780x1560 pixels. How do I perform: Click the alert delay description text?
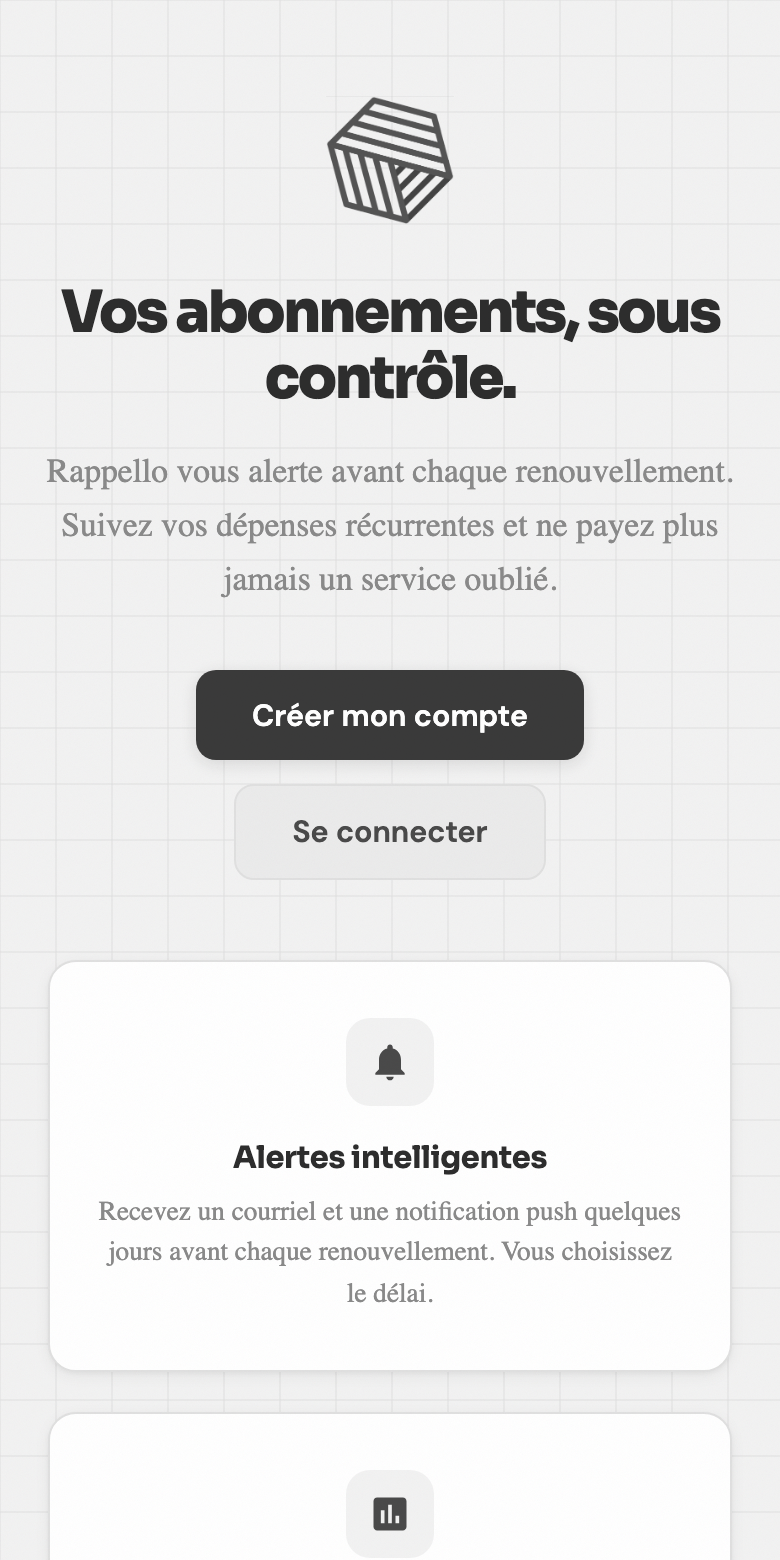390,1251
